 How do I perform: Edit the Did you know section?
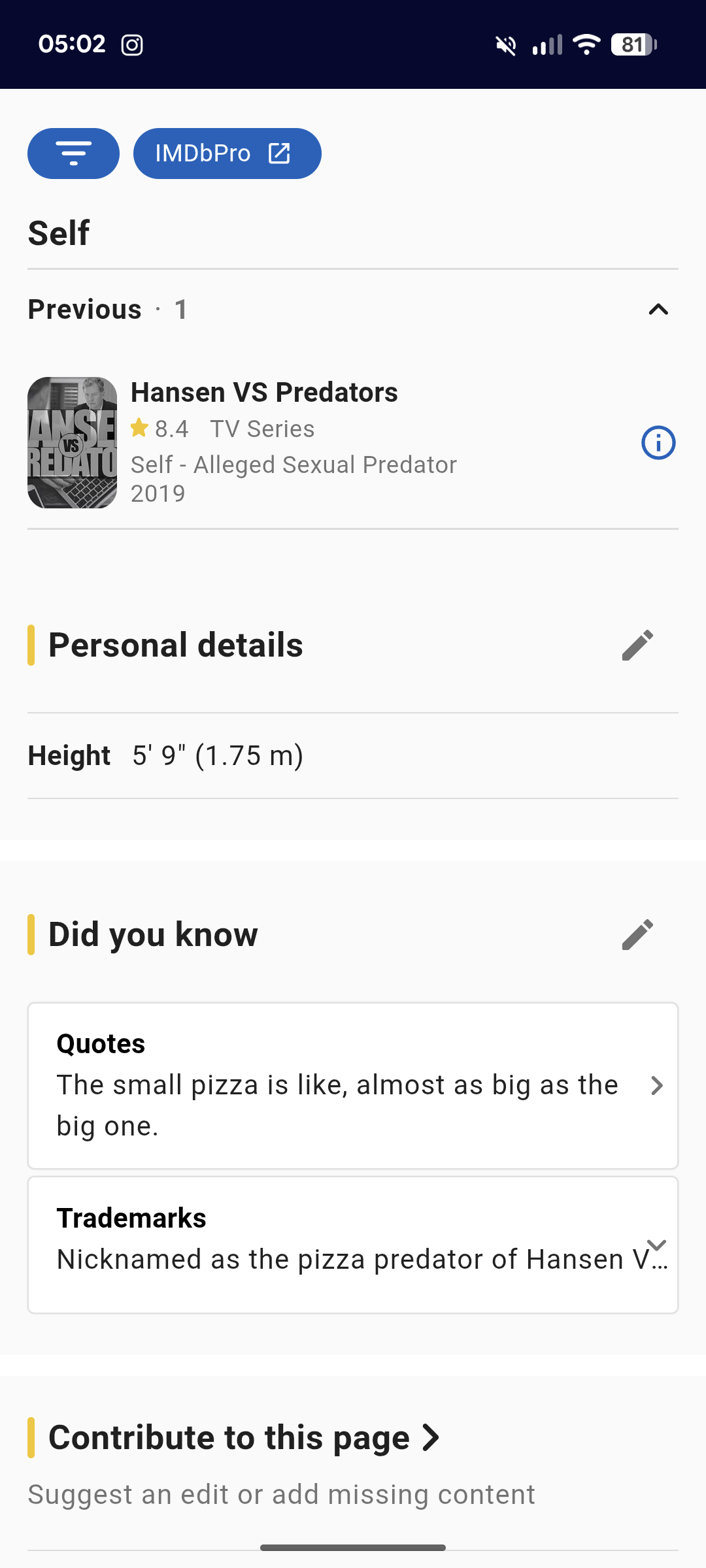tap(637, 935)
